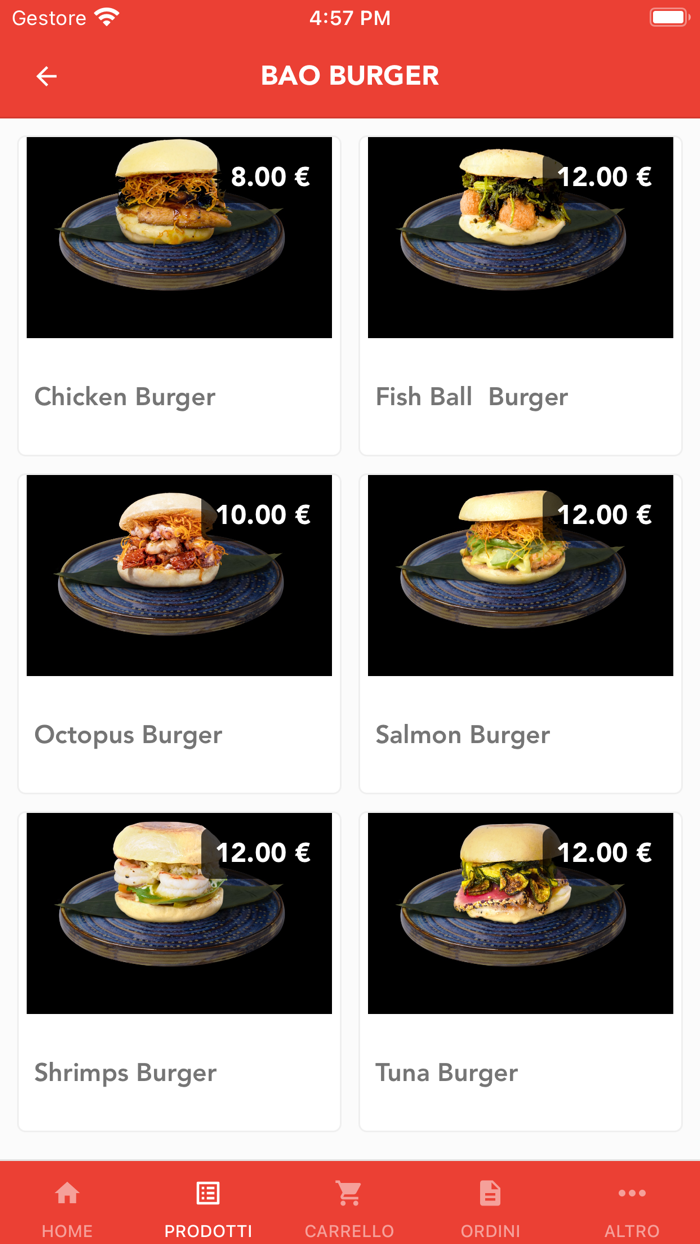Tap the Prodotti tab
700x1244 pixels.
(208, 1208)
